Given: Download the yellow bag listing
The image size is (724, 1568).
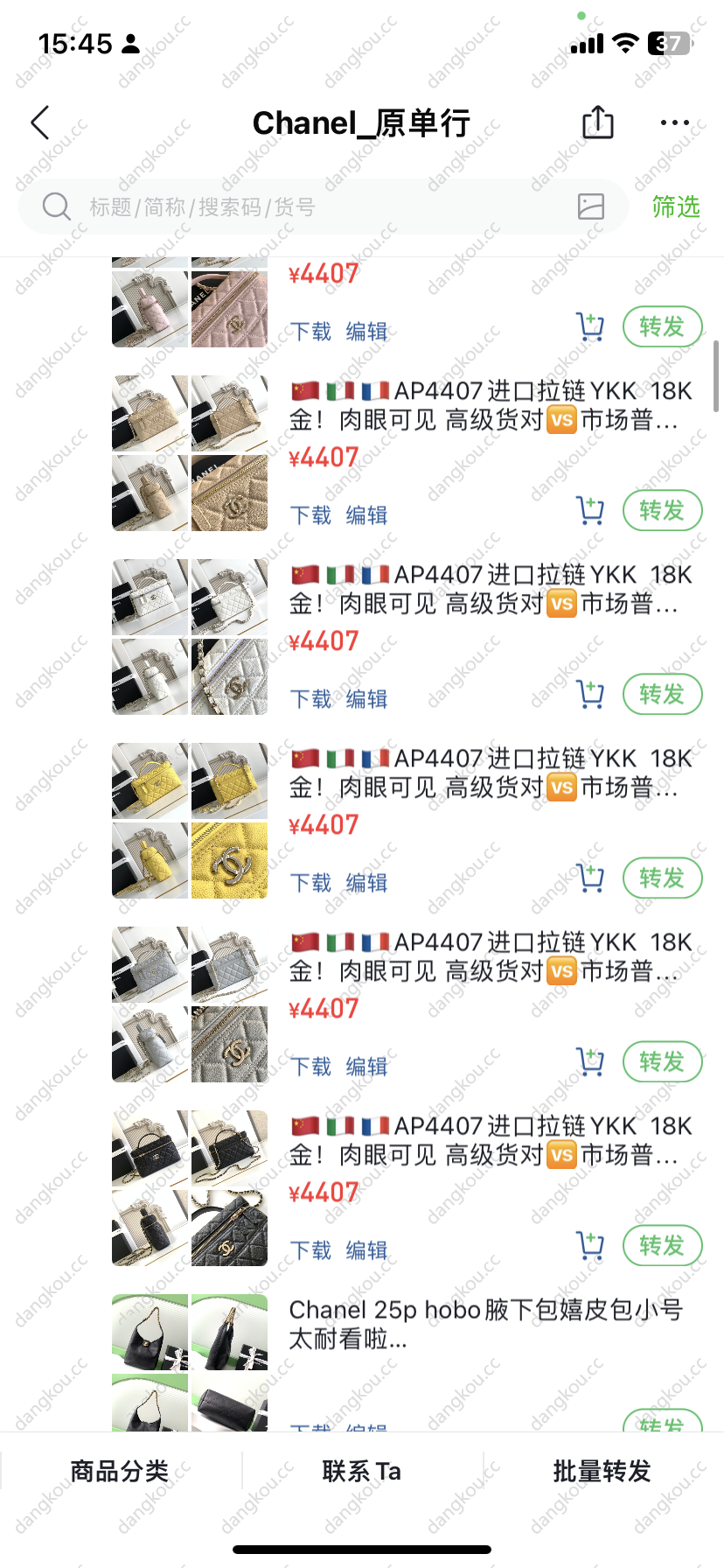Looking at the screenshot, I should point(311,883).
